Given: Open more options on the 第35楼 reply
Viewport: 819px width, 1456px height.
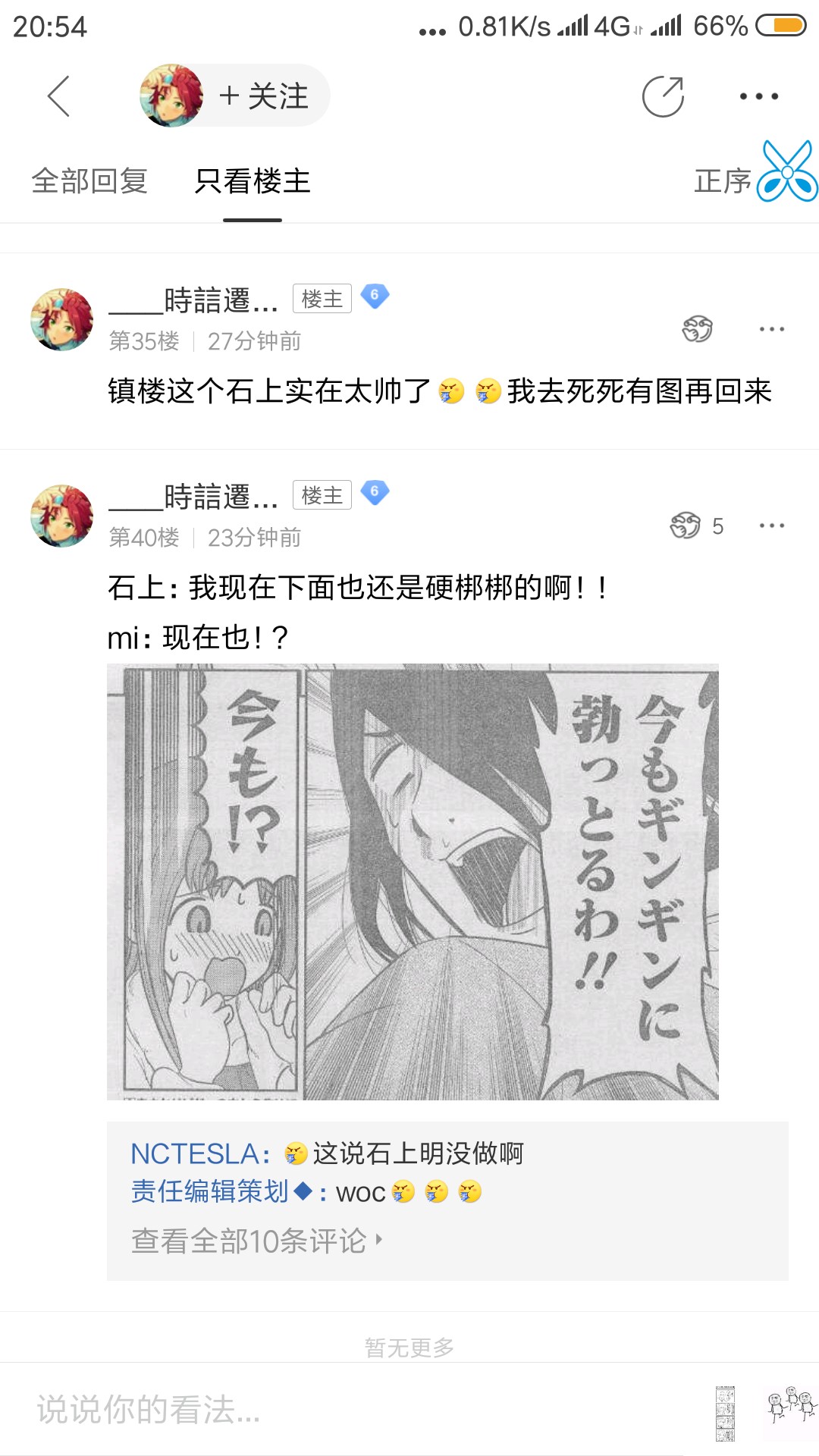Looking at the screenshot, I should click(x=771, y=329).
